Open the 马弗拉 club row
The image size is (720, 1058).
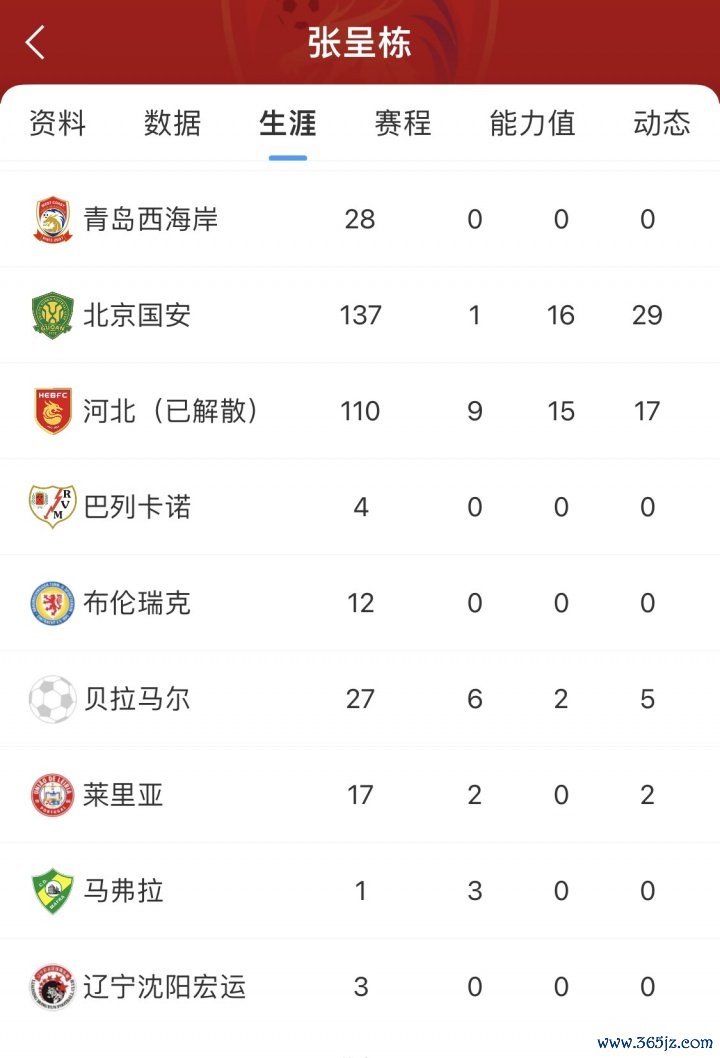pyautogui.click(x=123, y=891)
